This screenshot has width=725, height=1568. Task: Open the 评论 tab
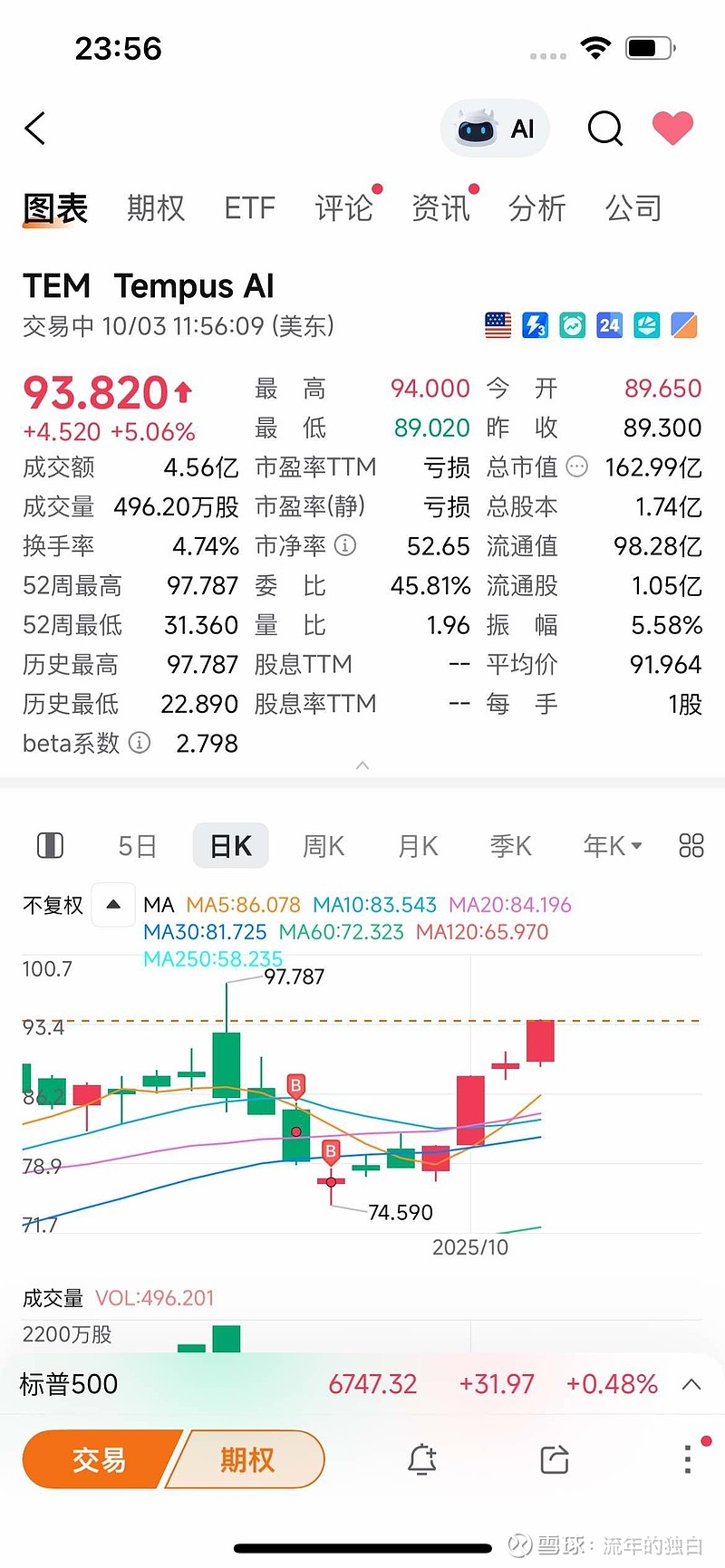pyautogui.click(x=343, y=208)
